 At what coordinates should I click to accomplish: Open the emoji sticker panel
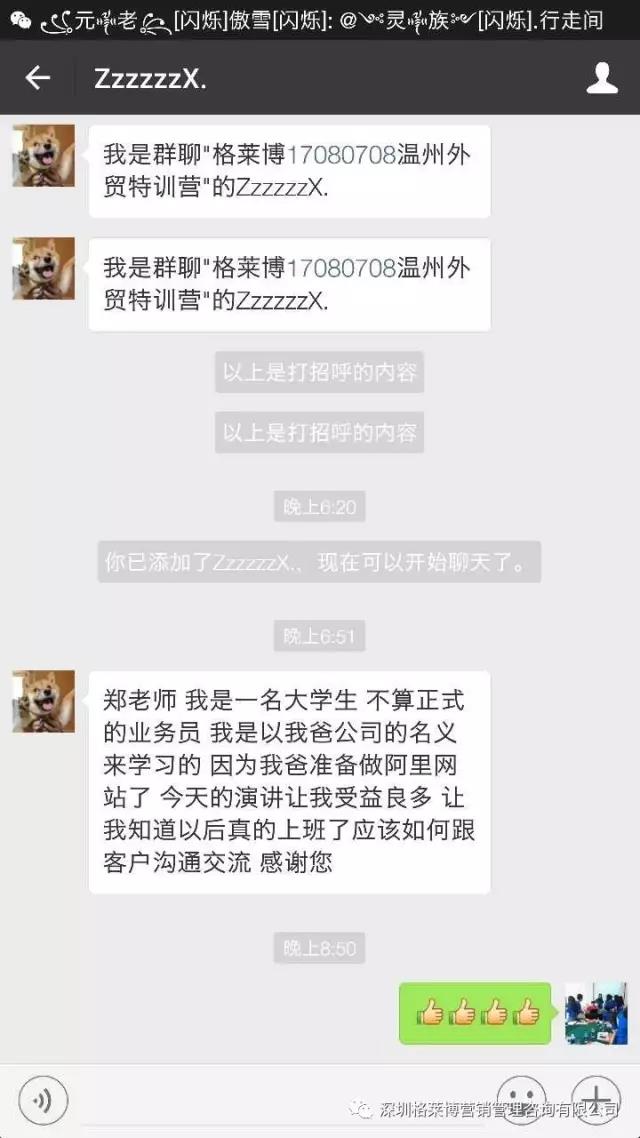coord(521,1096)
